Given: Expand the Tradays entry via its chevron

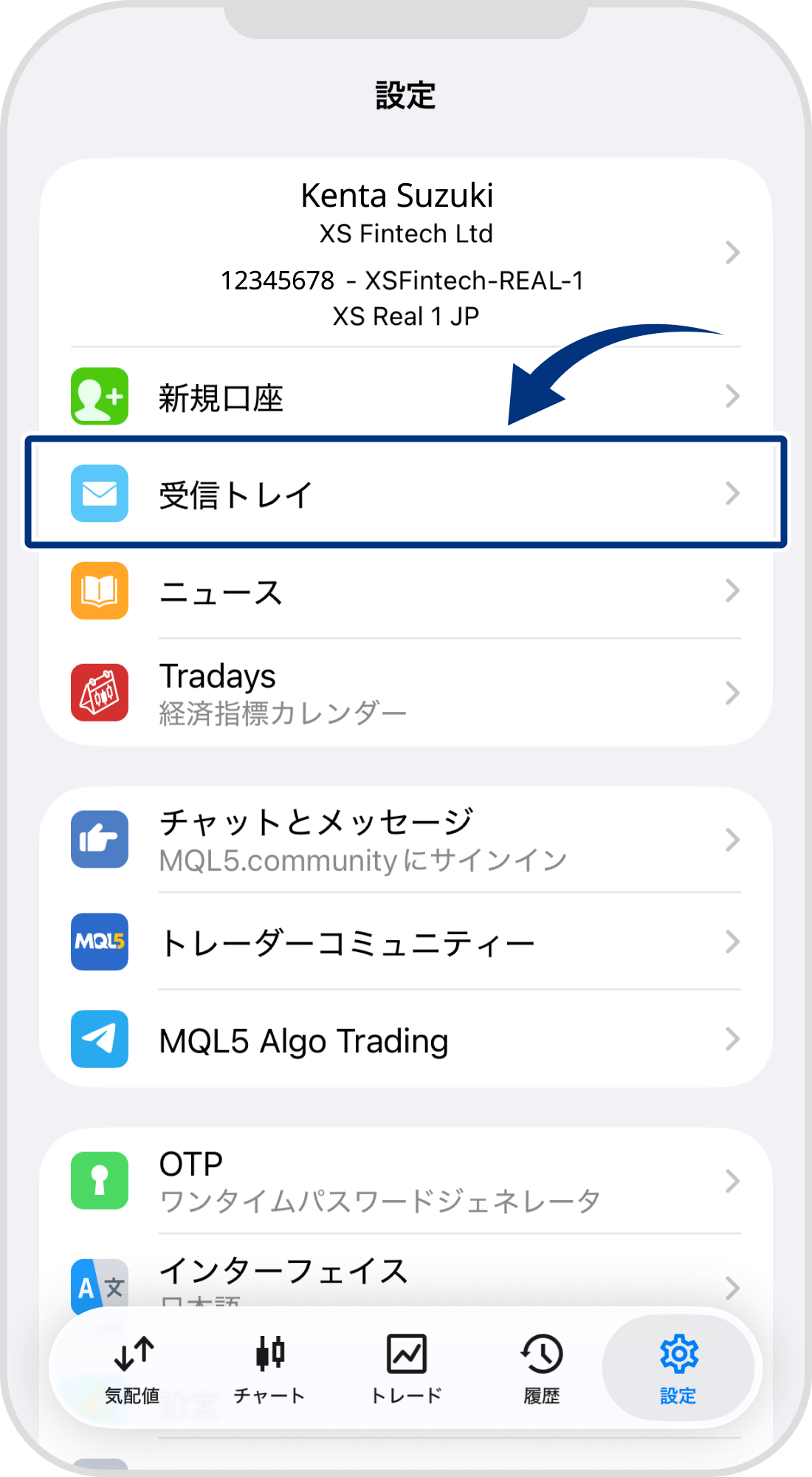Looking at the screenshot, I should click(x=732, y=692).
